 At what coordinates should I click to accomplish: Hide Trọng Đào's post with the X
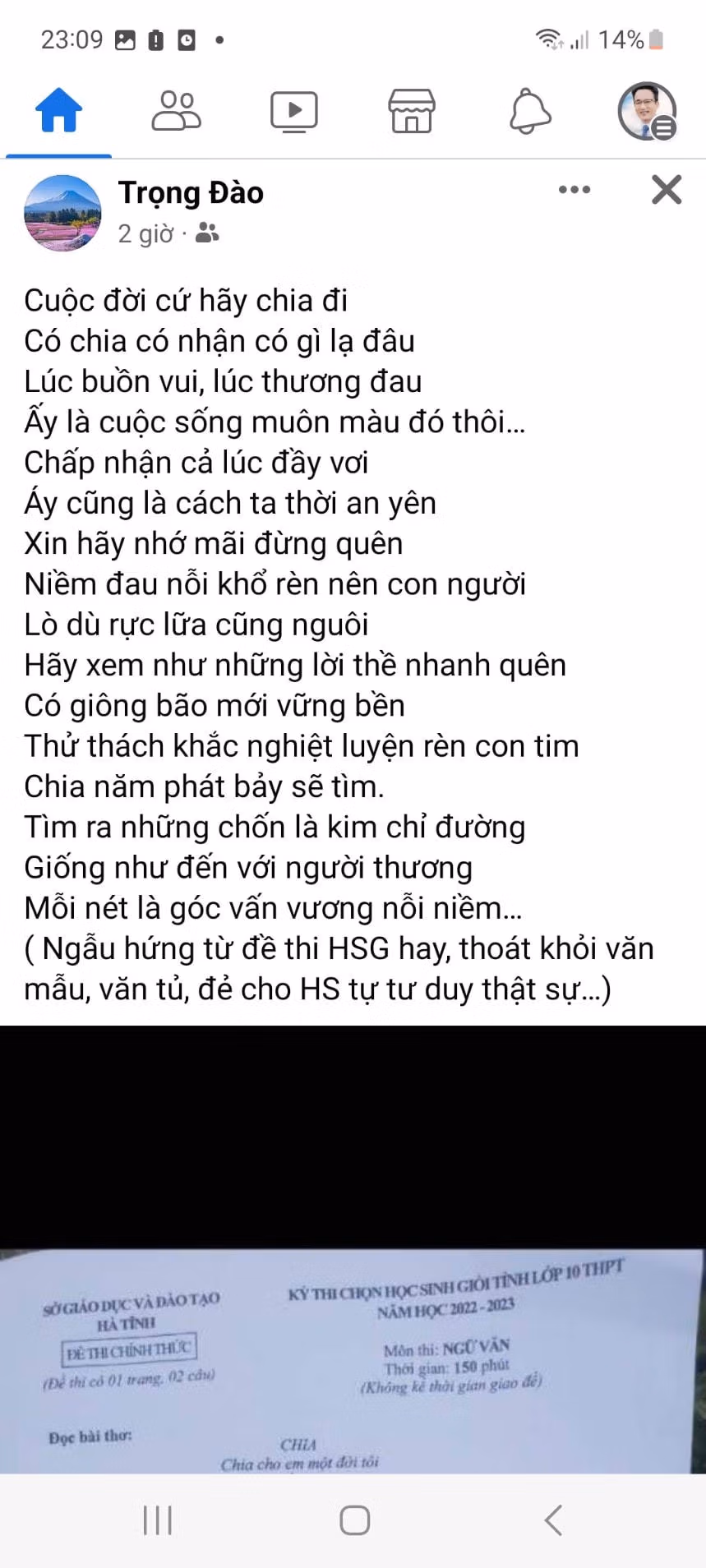pyautogui.click(x=666, y=190)
